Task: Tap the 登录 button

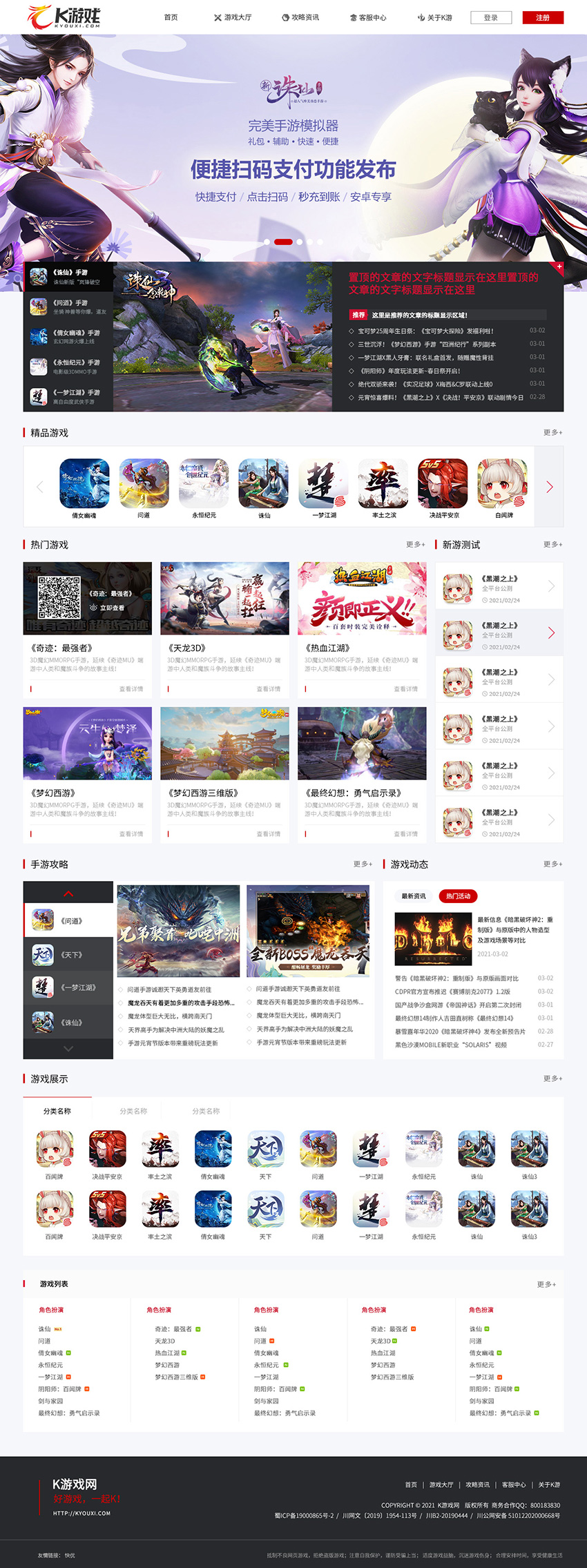Action: tap(491, 17)
